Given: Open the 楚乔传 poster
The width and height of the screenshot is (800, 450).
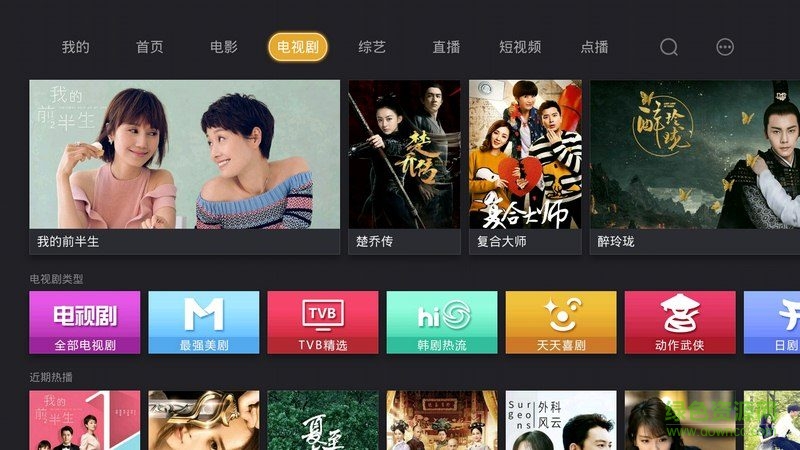Looking at the screenshot, I should point(404,166).
